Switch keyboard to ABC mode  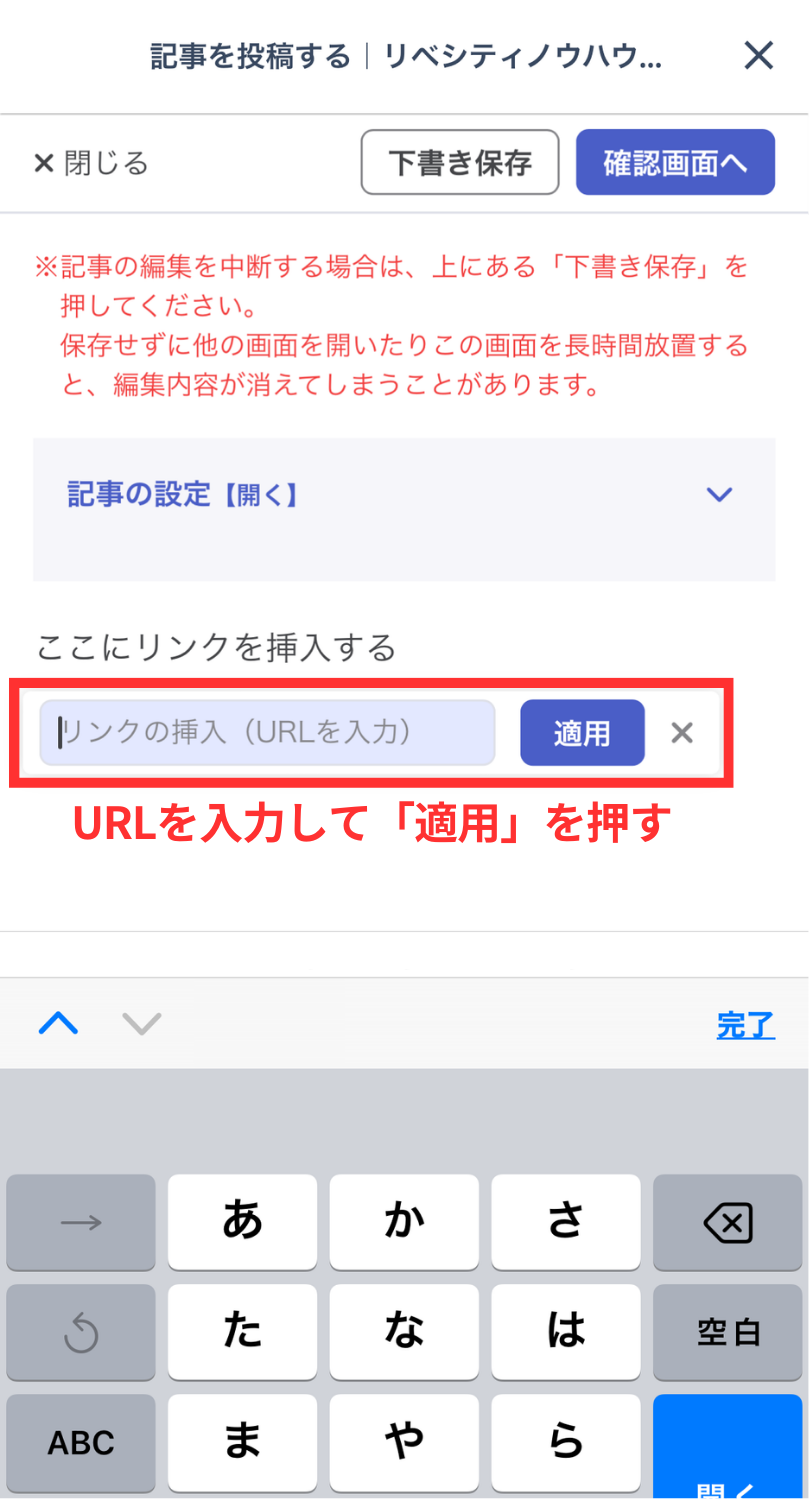click(x=81, y=1442)
